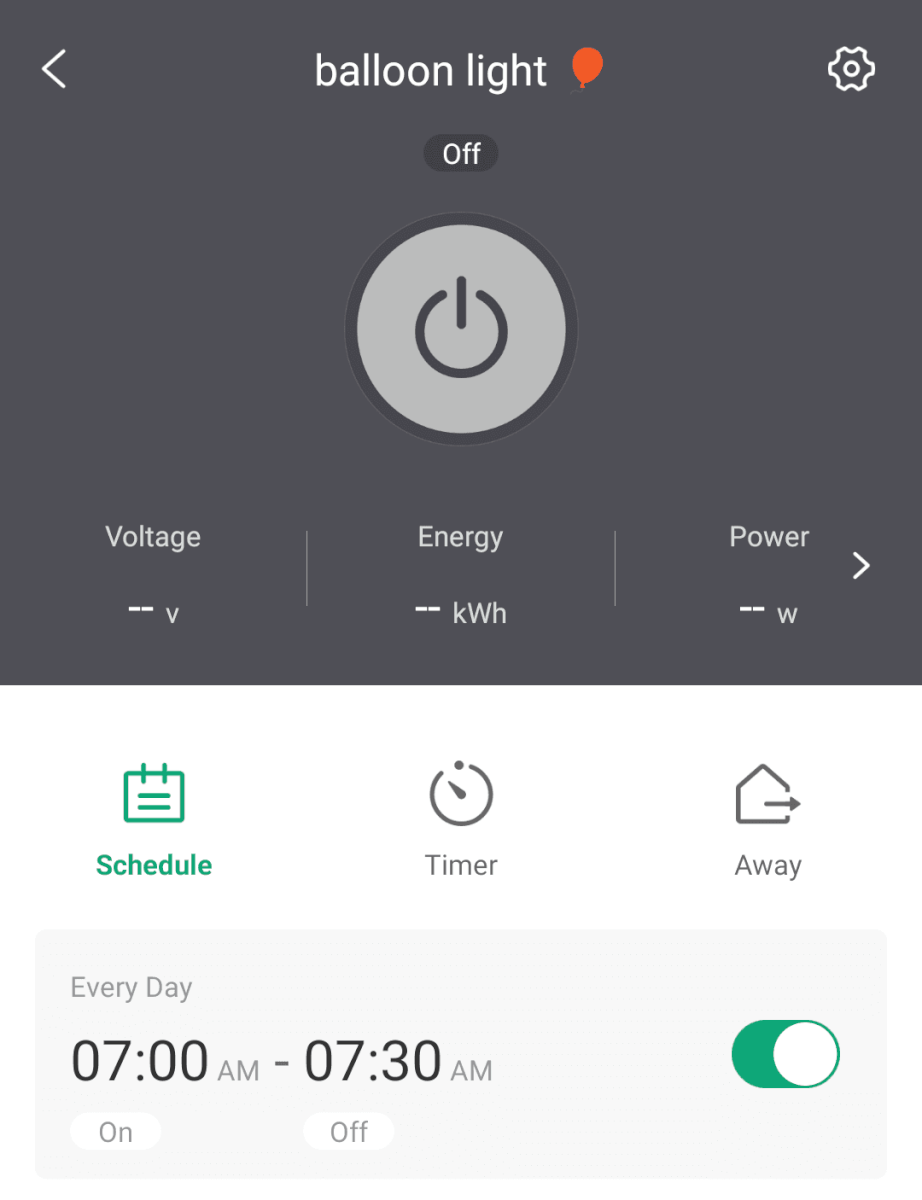
Task: Disable the Every Day schedule
Action: pyautogui.click(x=785, y=1054)
